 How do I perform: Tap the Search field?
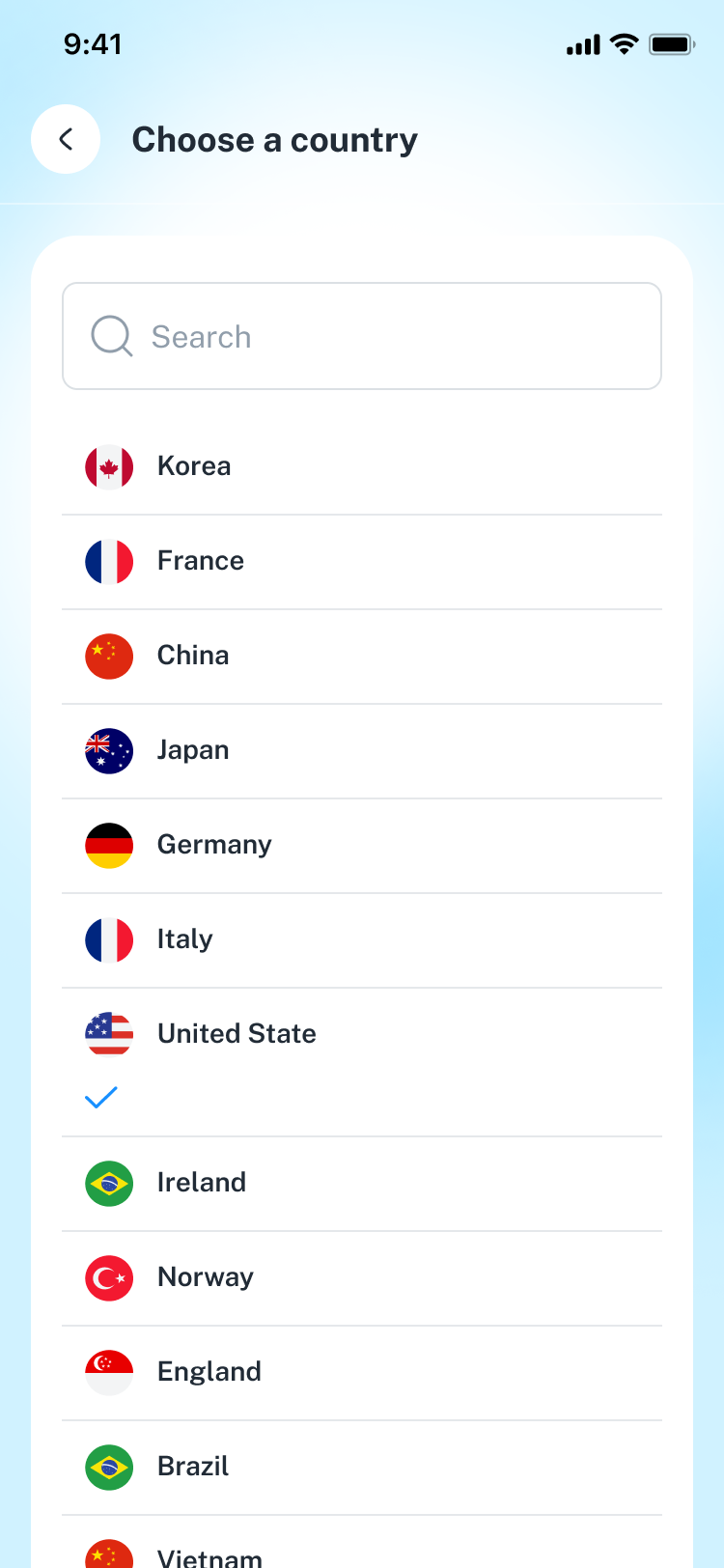pos(362,336)
